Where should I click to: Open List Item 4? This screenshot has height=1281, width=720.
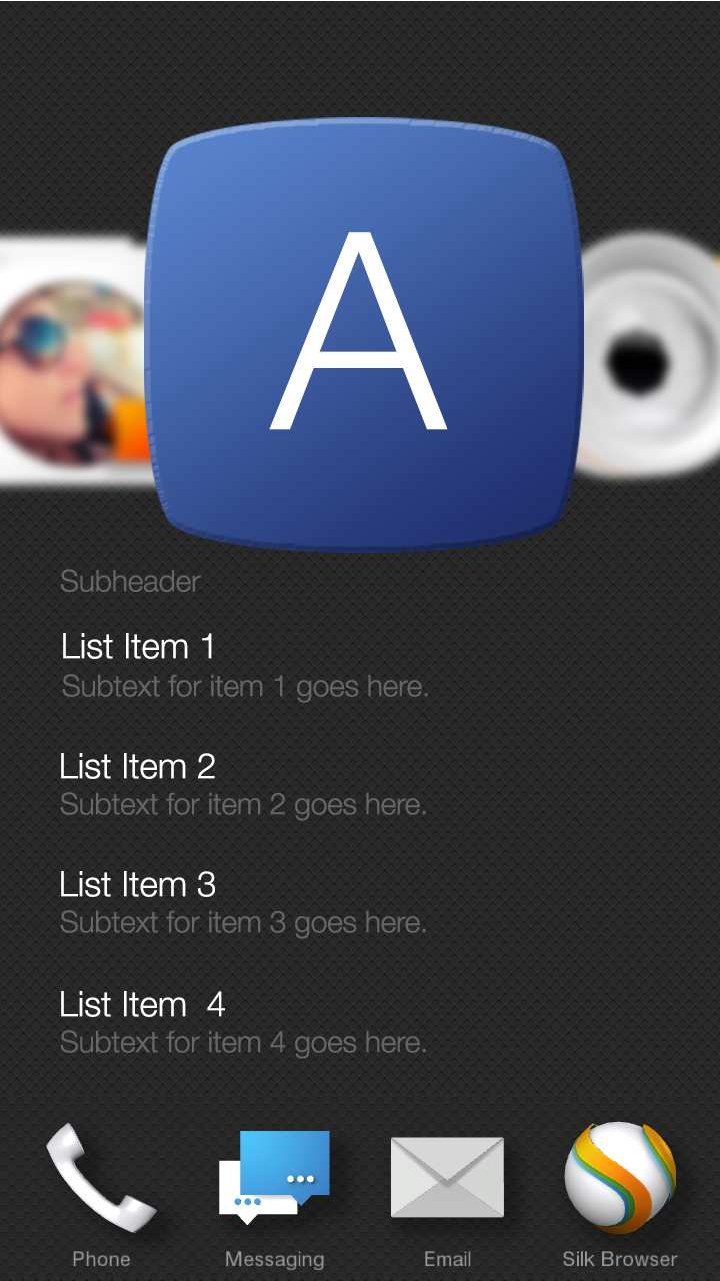pyautogui.click(x=142, y=1005)
